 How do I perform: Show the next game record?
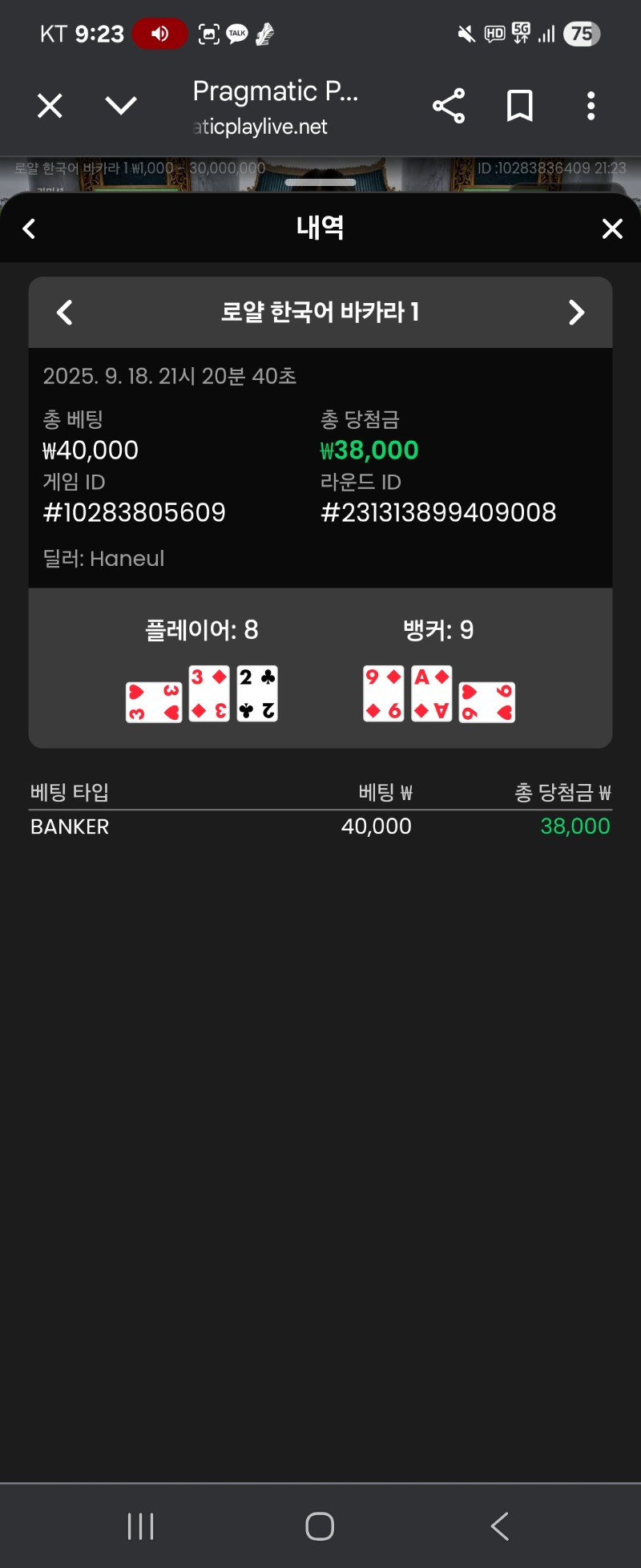tap(576, 313)
